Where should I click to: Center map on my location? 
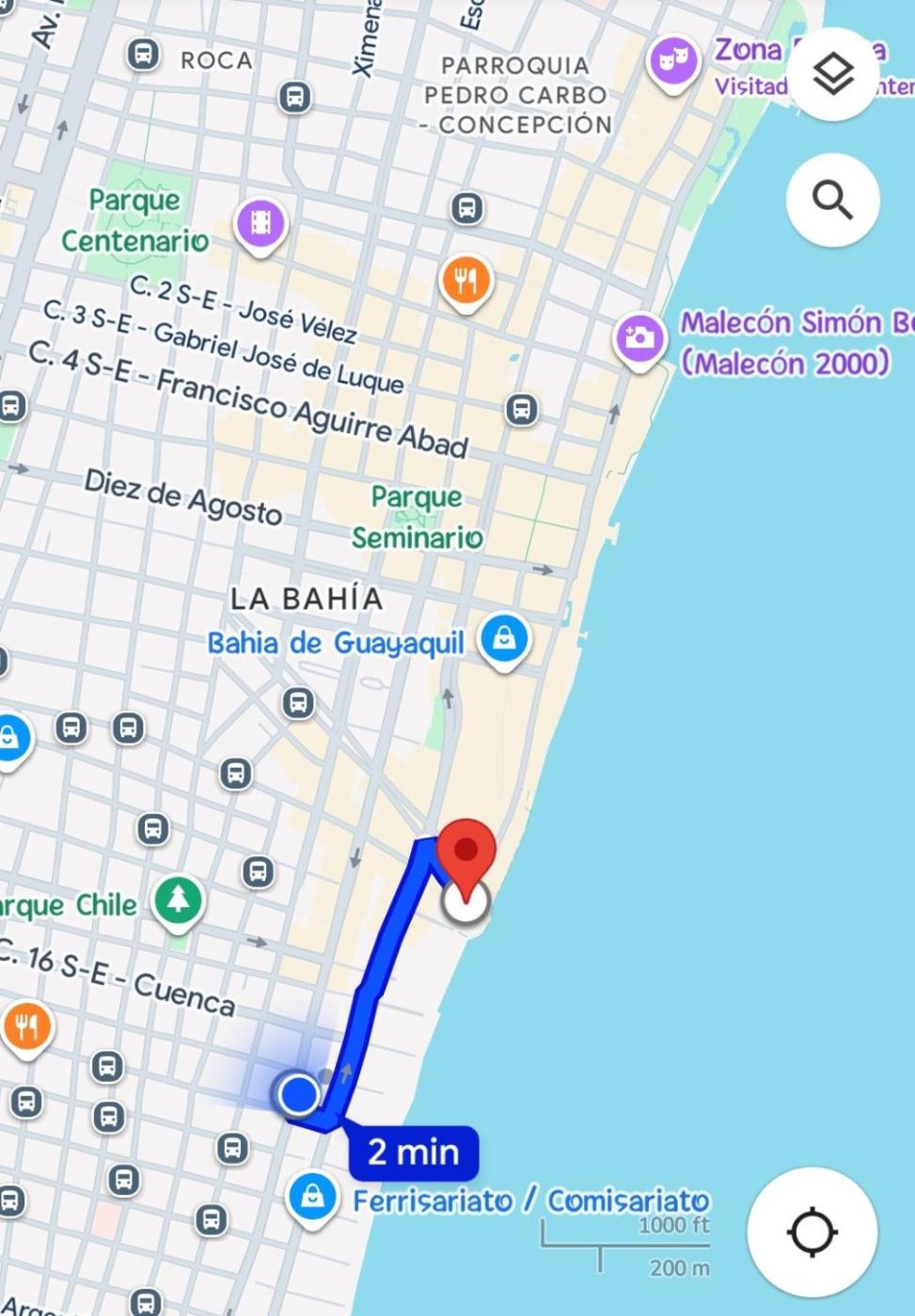tap(812, 1232)
